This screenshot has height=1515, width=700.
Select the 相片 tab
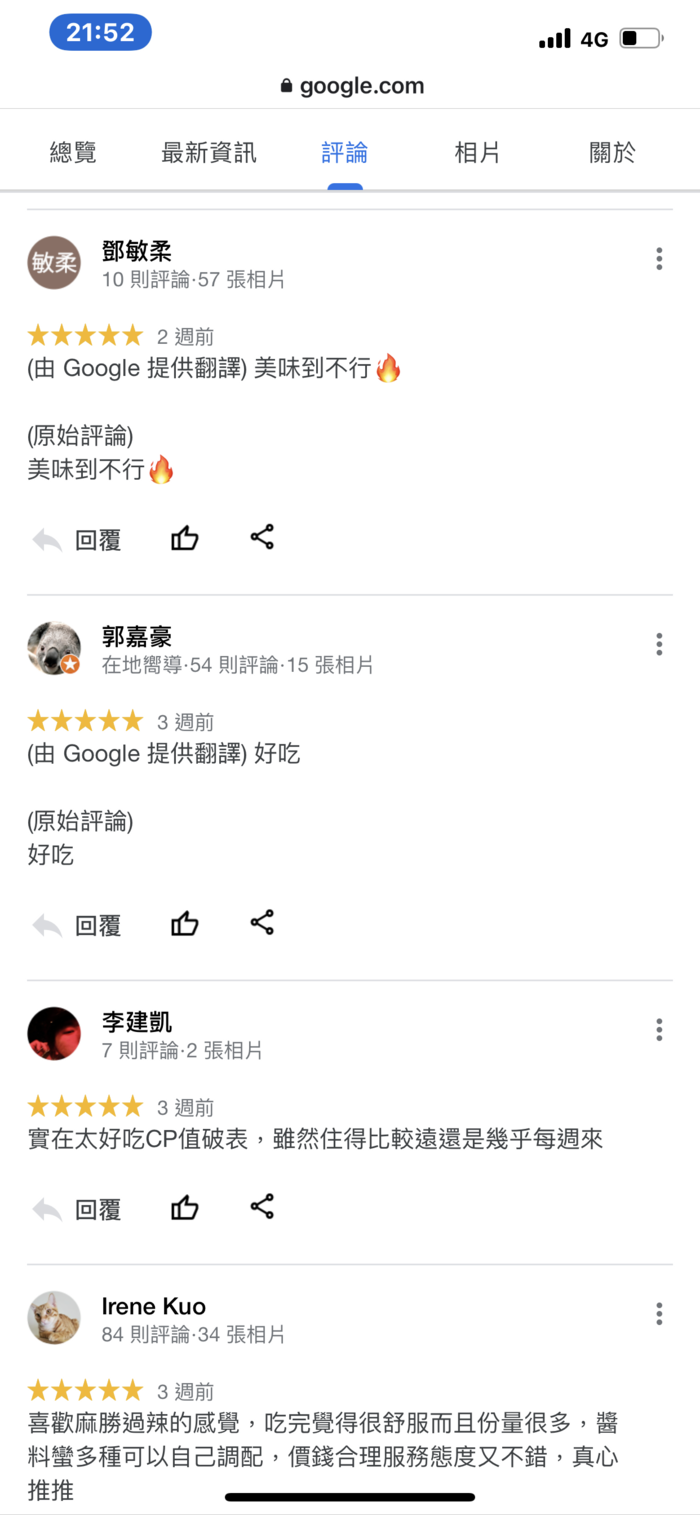[x=477, y=153]
